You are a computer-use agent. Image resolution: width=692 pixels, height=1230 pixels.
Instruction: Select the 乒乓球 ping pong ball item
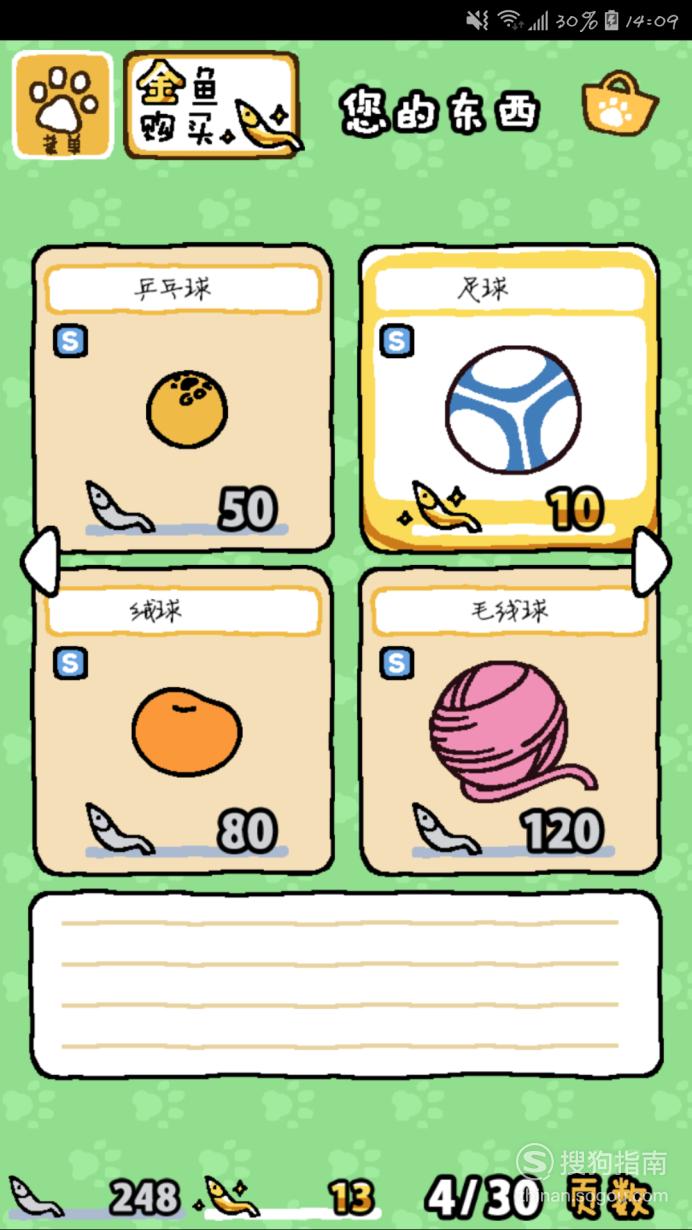(183, 398)
